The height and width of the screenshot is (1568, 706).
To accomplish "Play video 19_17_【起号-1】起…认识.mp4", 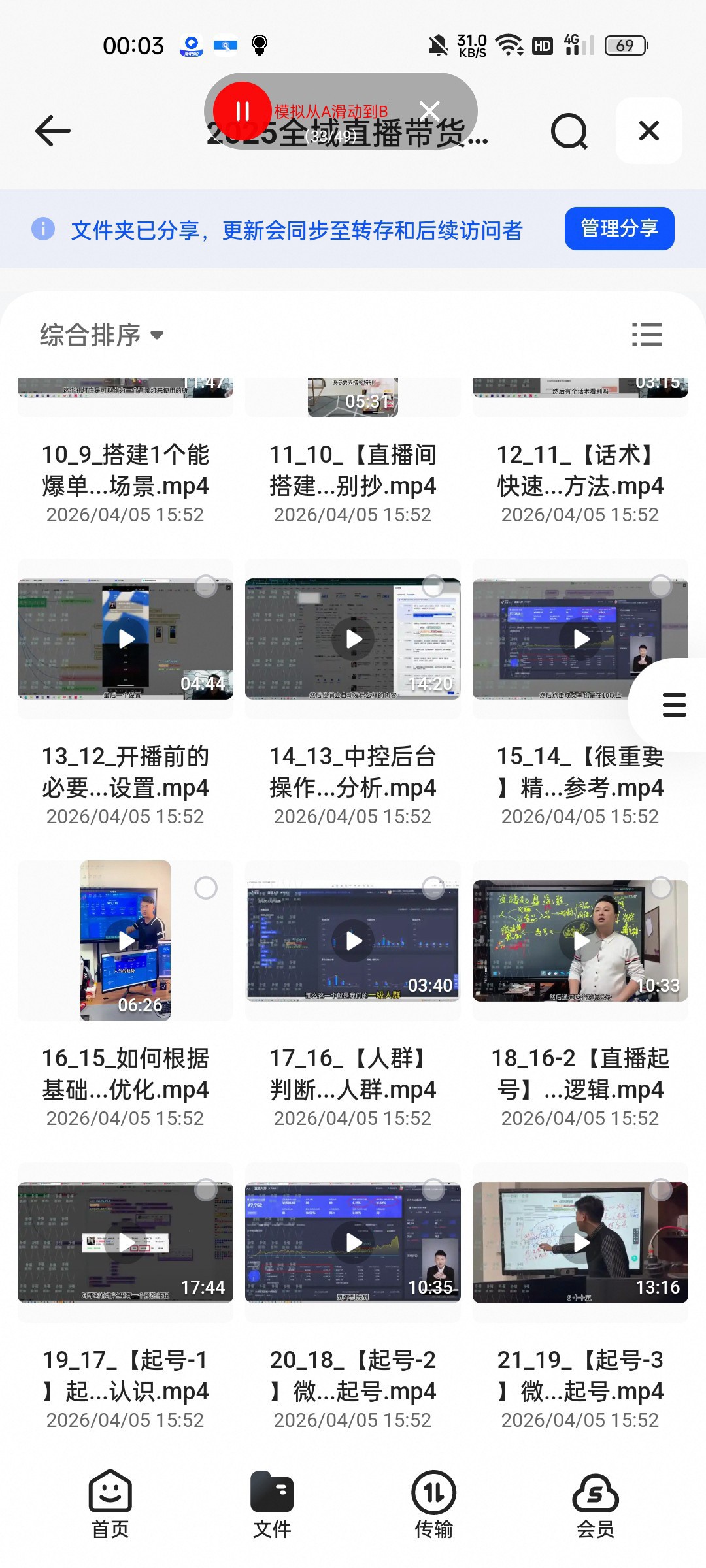I will [126, 1243].
